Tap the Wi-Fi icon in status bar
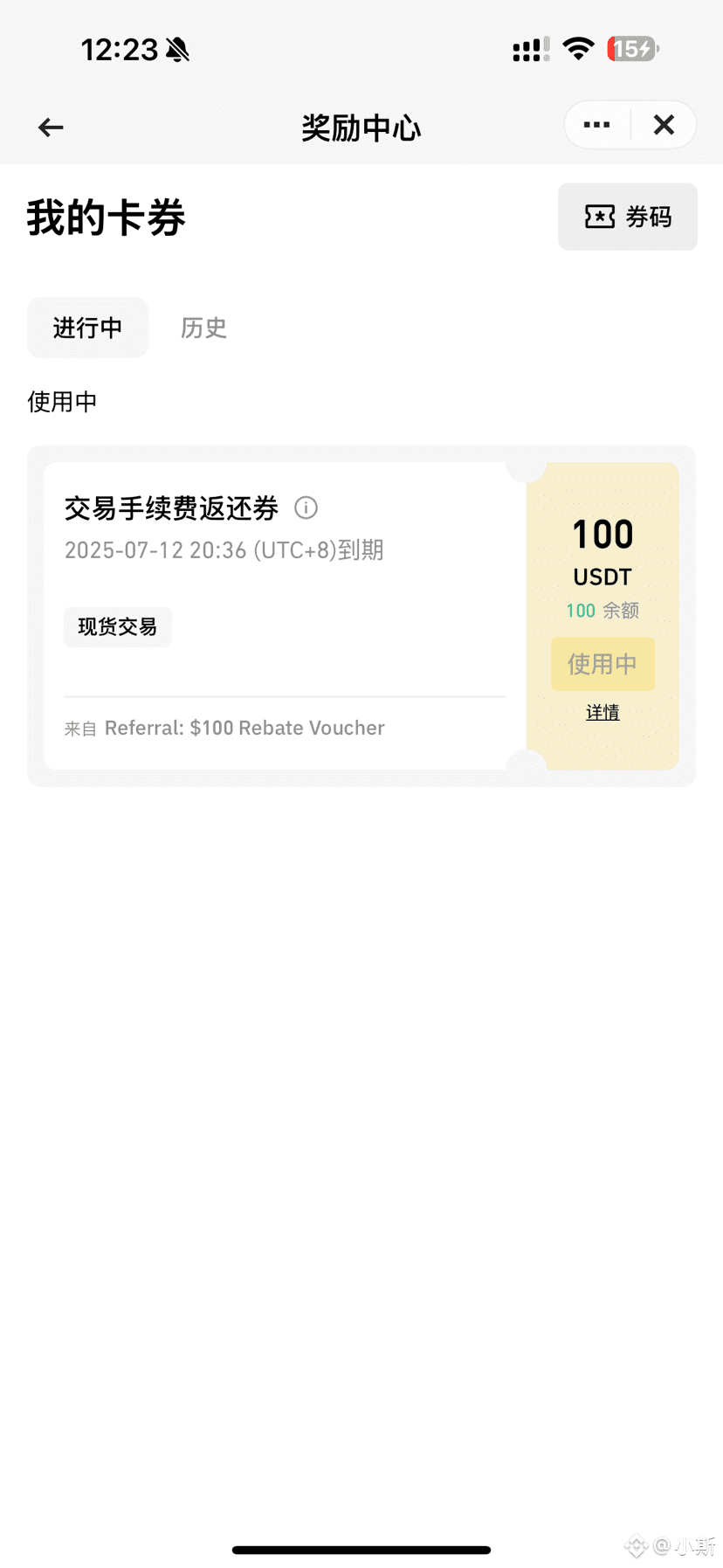723x1568 pixels. point(578,48)
